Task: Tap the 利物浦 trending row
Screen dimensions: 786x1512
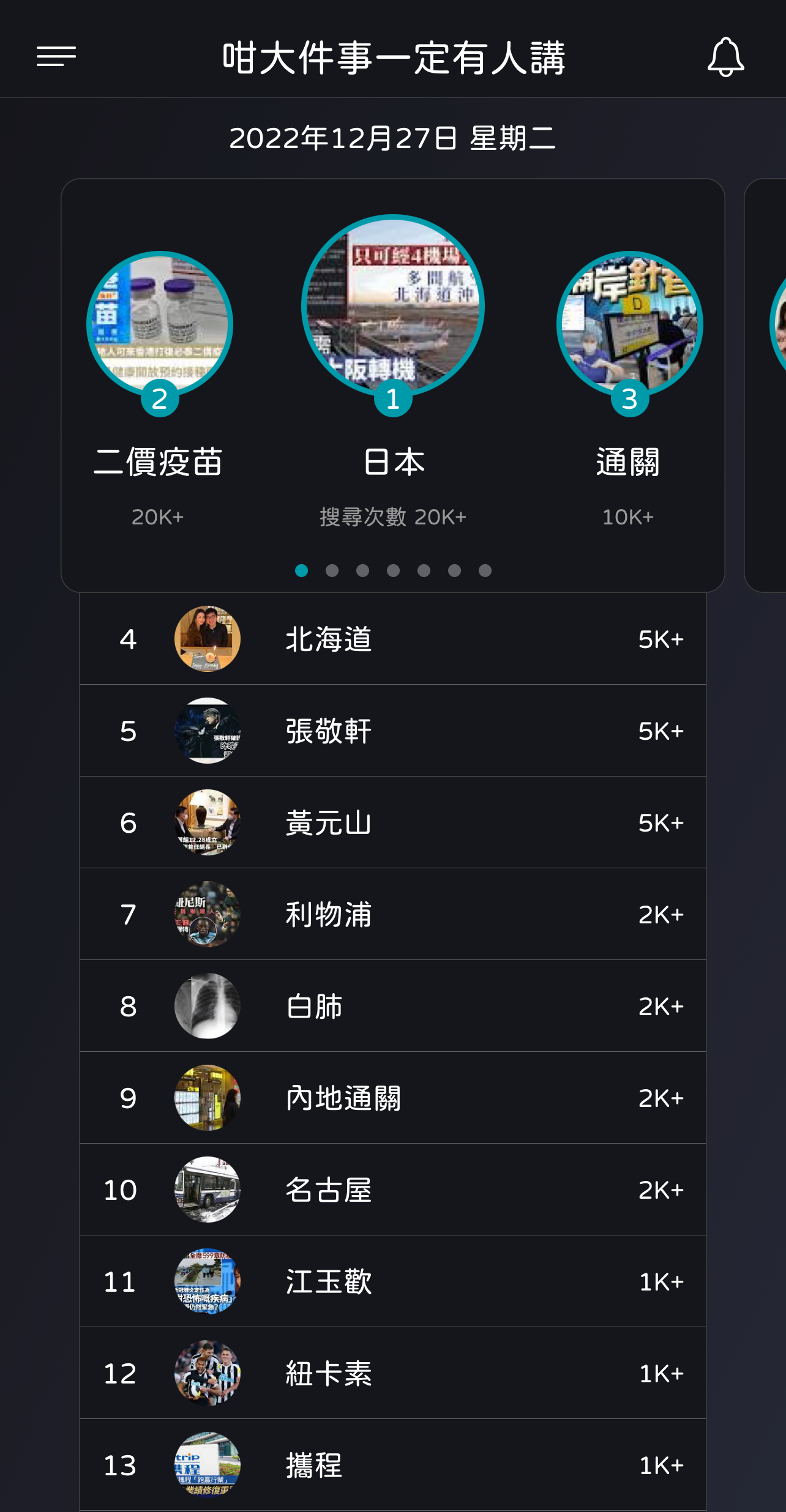Action: pyautogui.click(x=392, y=914)
